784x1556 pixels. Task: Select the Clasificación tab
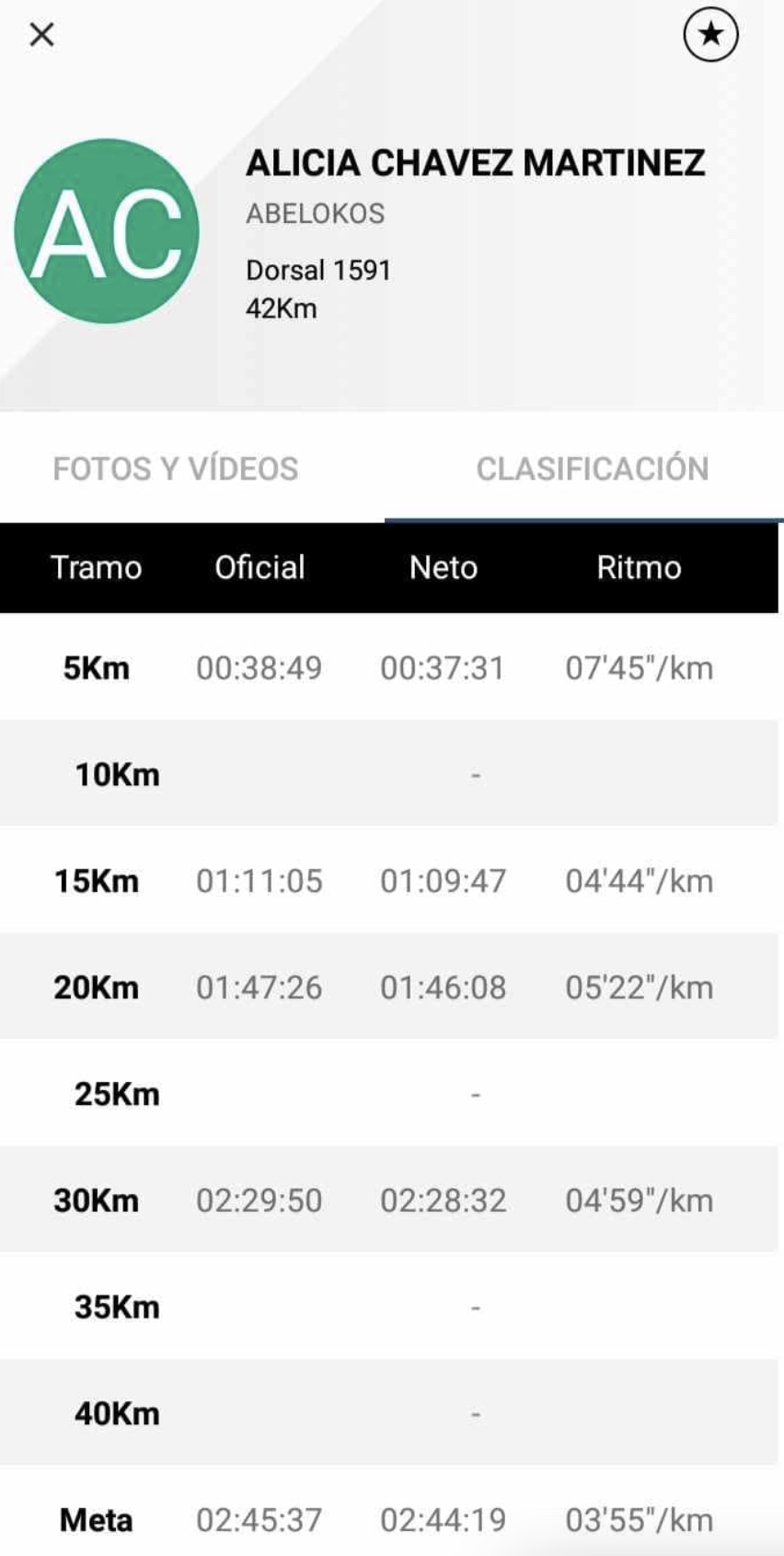(592, 469)
